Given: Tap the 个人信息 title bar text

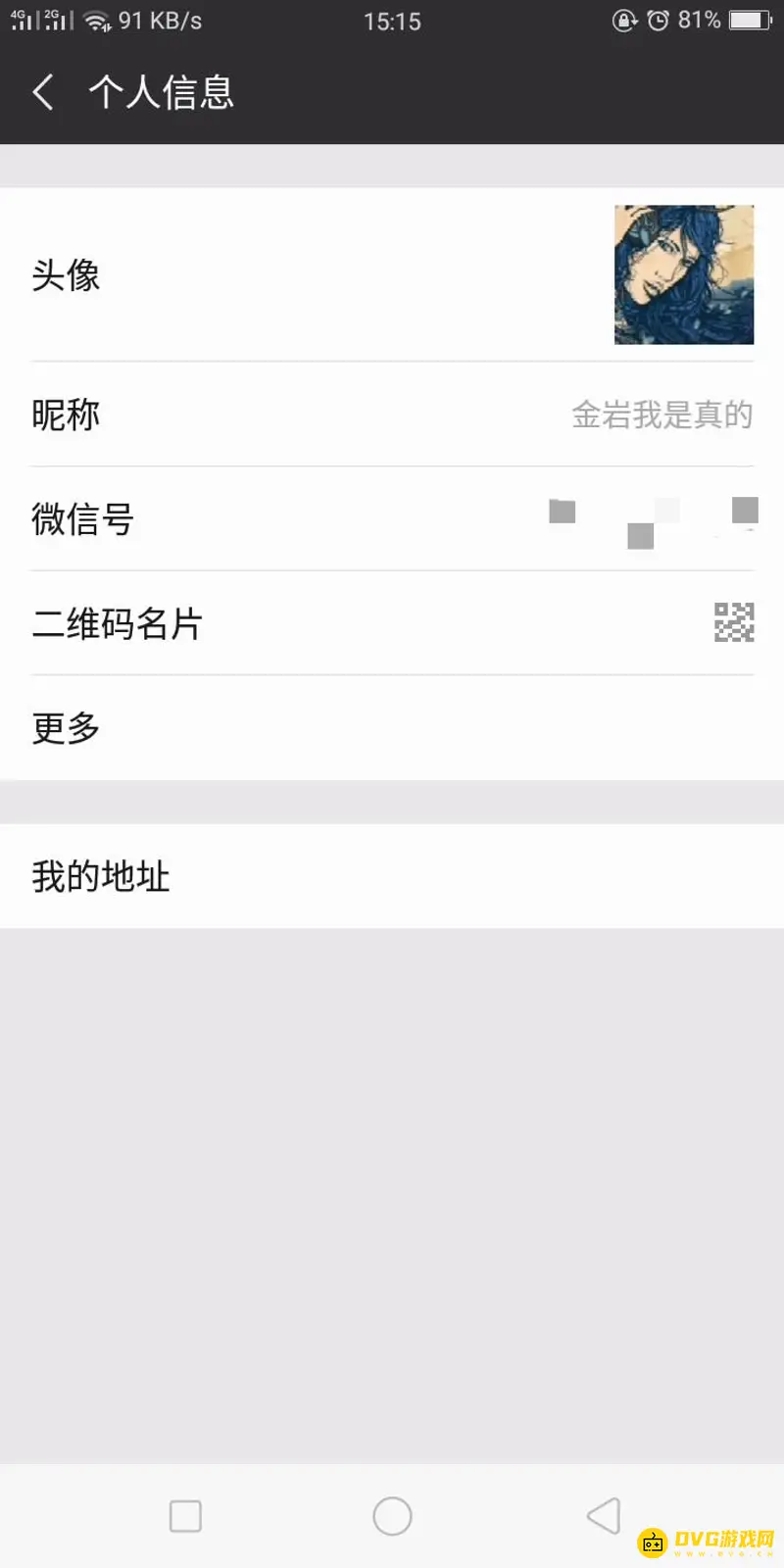Looking at the screenshot, I should click(x=161, y=91).
